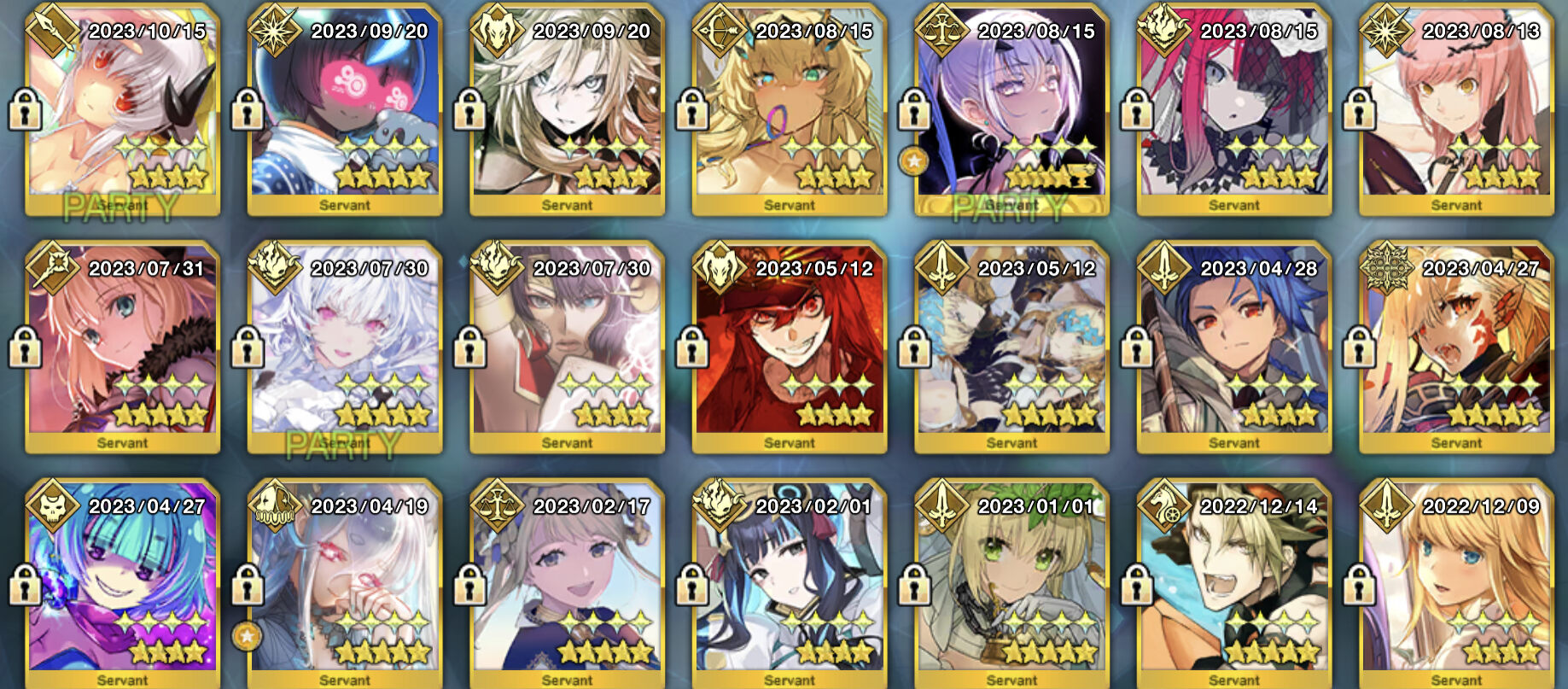Open the Servant card dated 2023/01/01

point(1011,586)
